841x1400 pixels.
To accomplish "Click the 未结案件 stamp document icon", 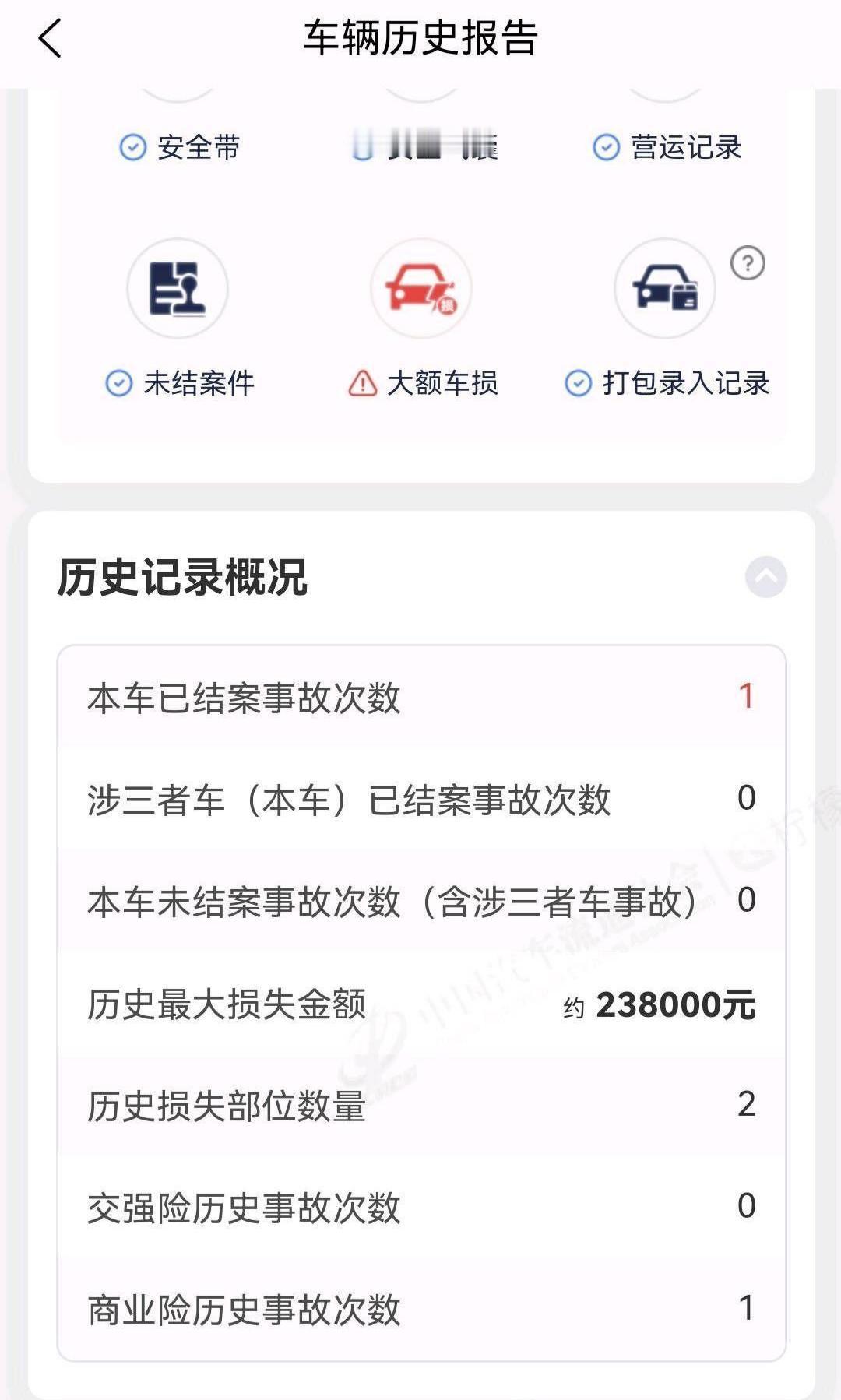I will [x=178, y=288].
